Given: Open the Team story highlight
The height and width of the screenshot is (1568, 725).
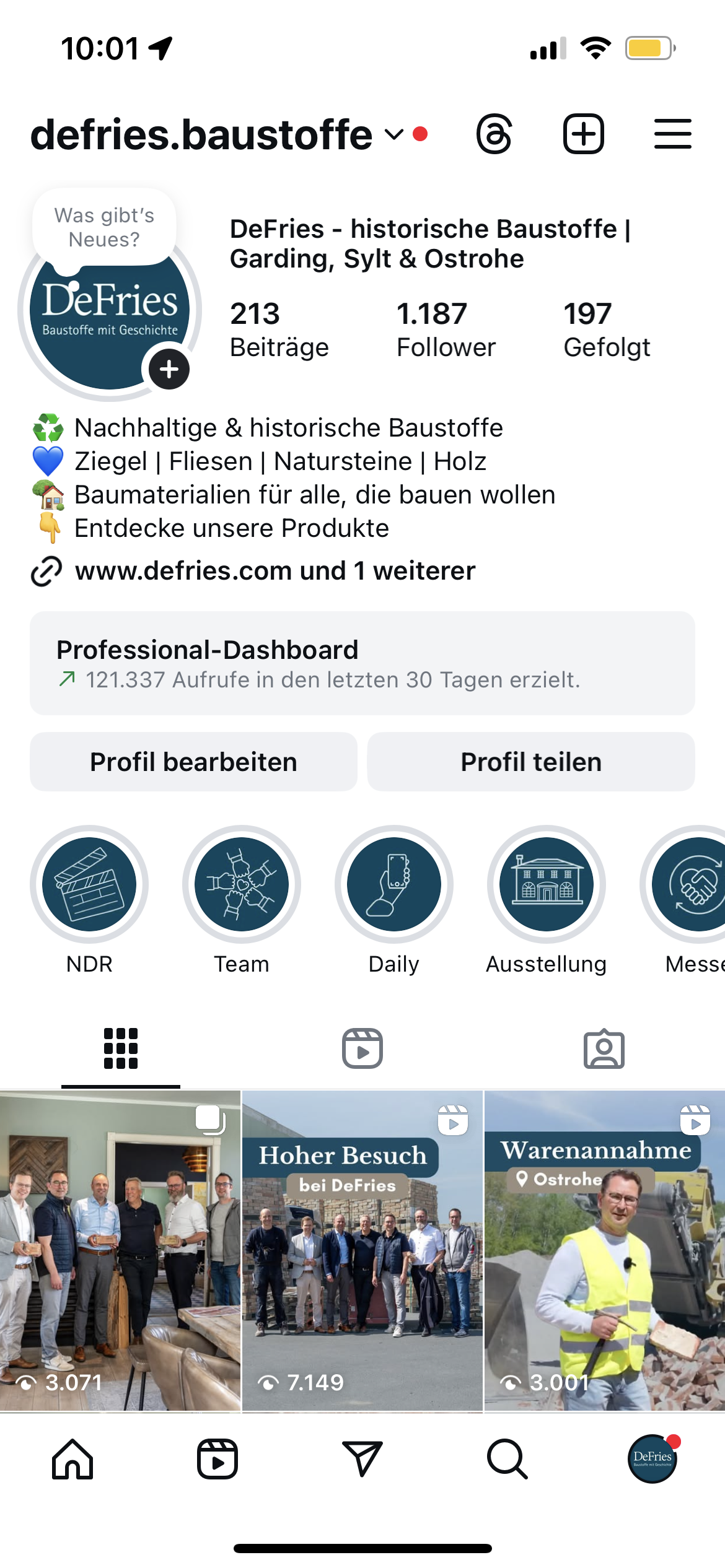Looking at the screenshot, I should (242, 884).
